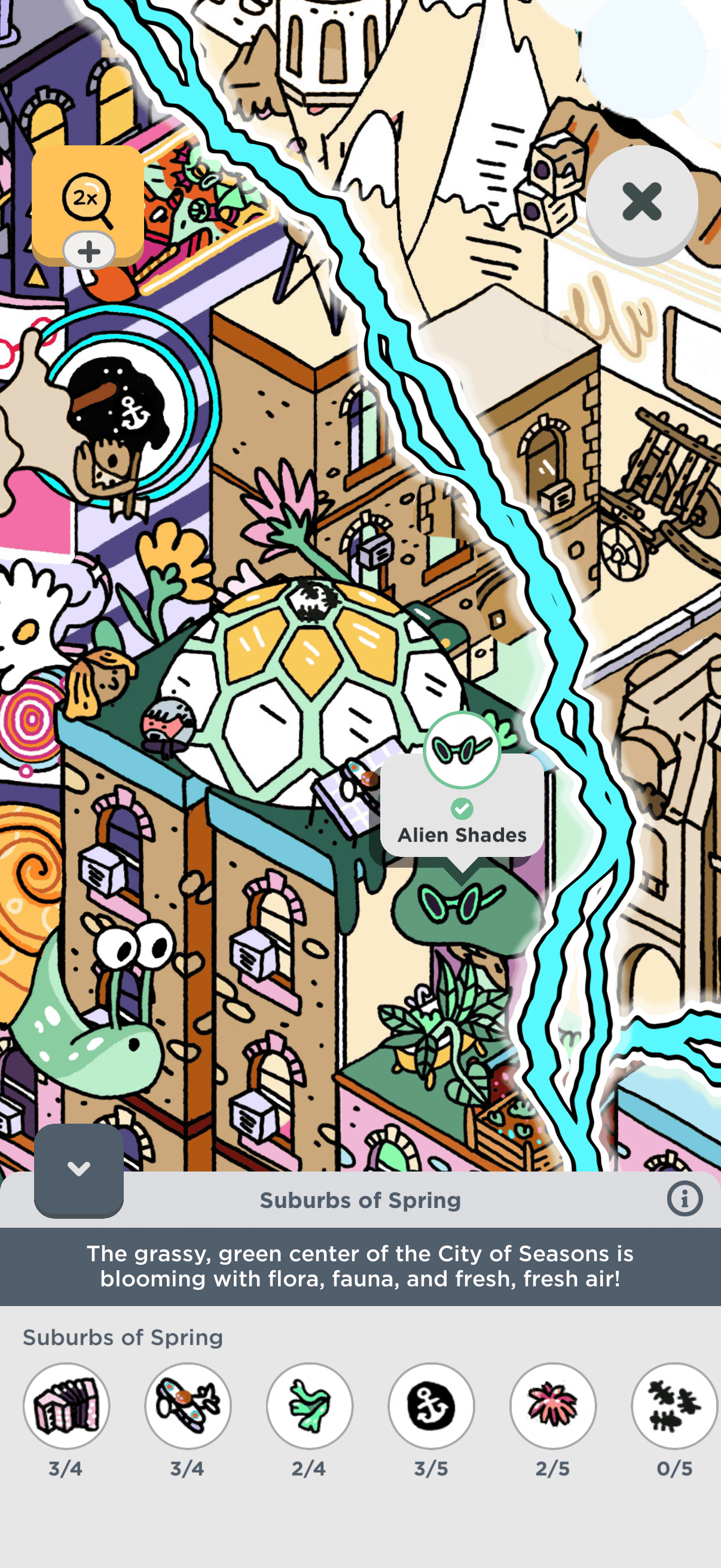Close the zoomed map view
The image size is (721, 1568).
pos(641,203)
